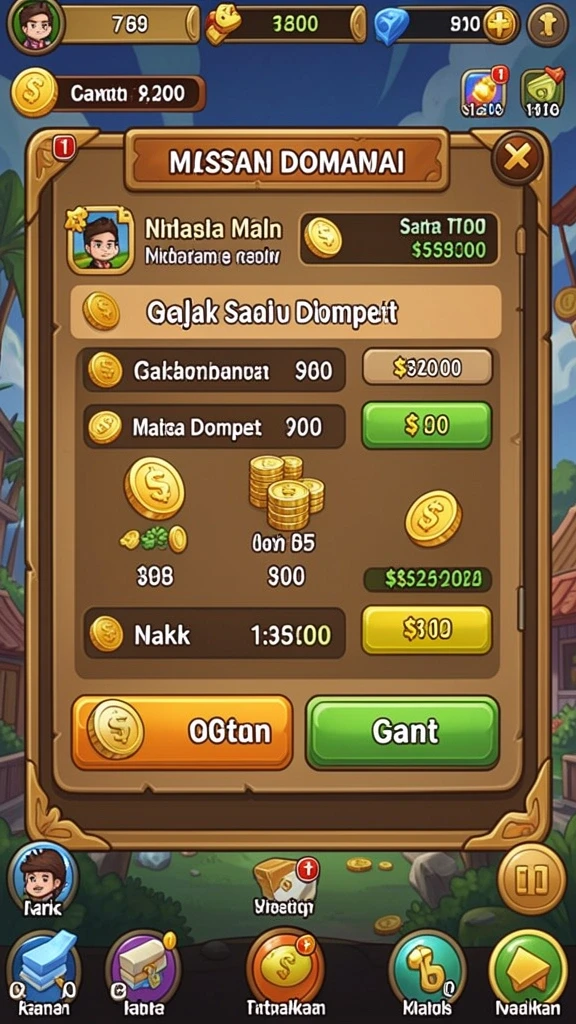Tap the green Gant button
The image size is (576, 1024).
point(402,731)
